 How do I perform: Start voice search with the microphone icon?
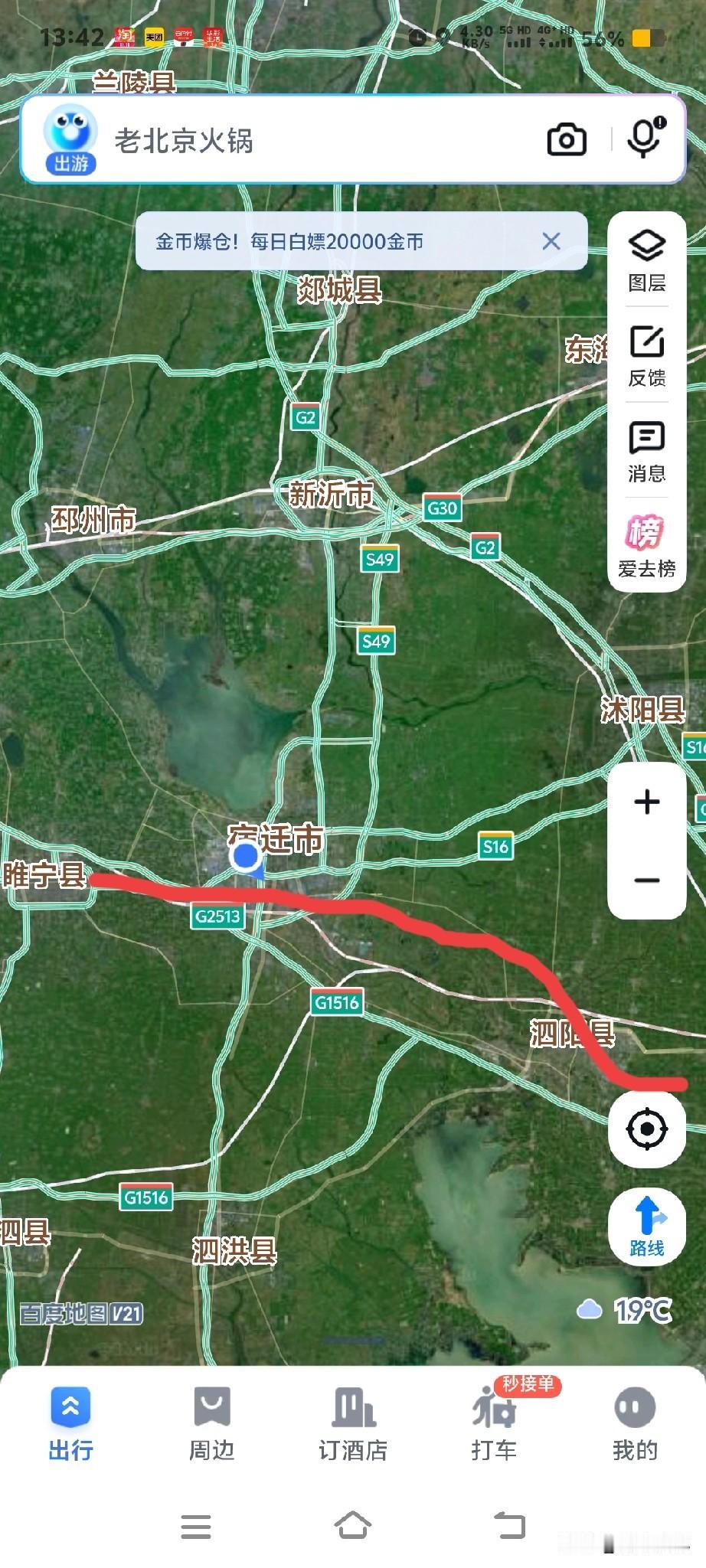tap(644, 139)
